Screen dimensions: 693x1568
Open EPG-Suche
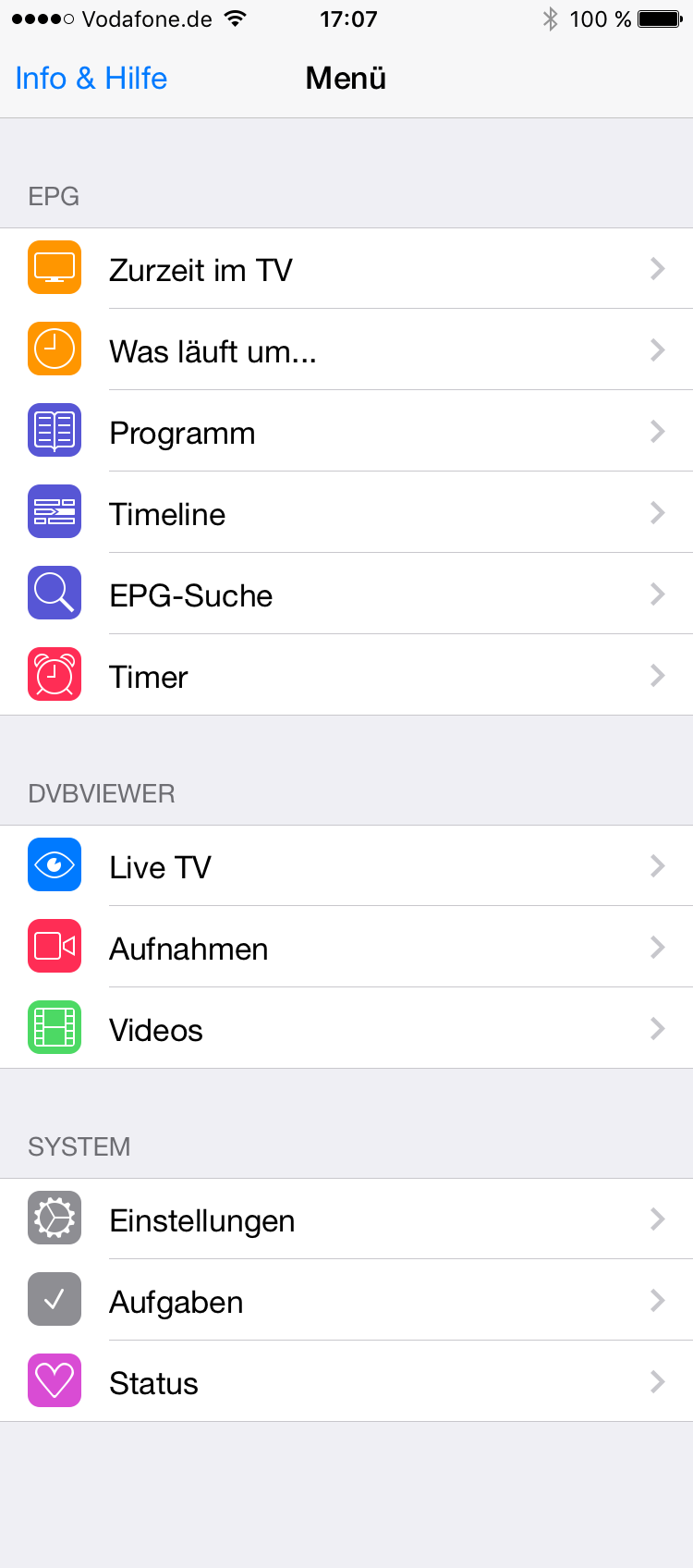point(346,594)
